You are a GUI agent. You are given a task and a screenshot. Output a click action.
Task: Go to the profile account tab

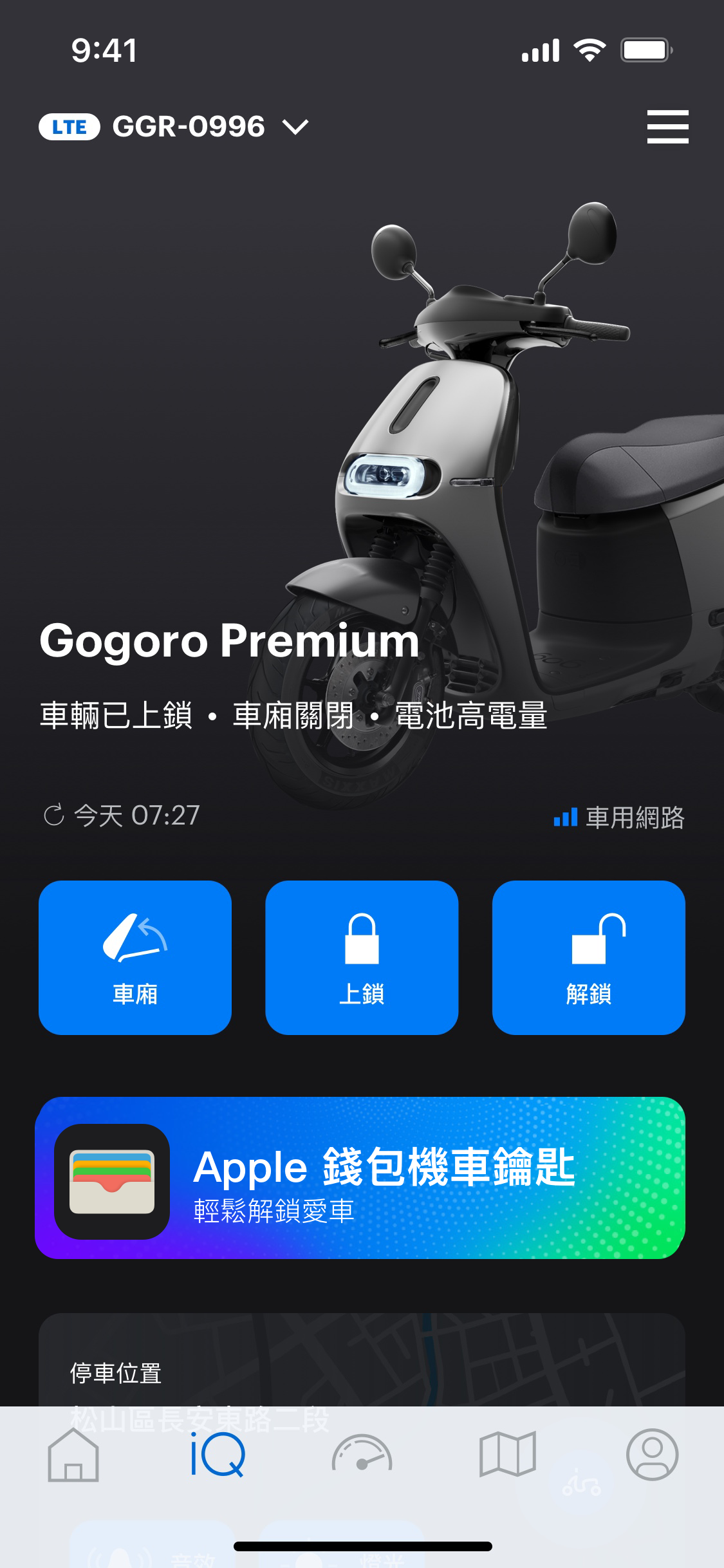click(x=652, y=1455)
